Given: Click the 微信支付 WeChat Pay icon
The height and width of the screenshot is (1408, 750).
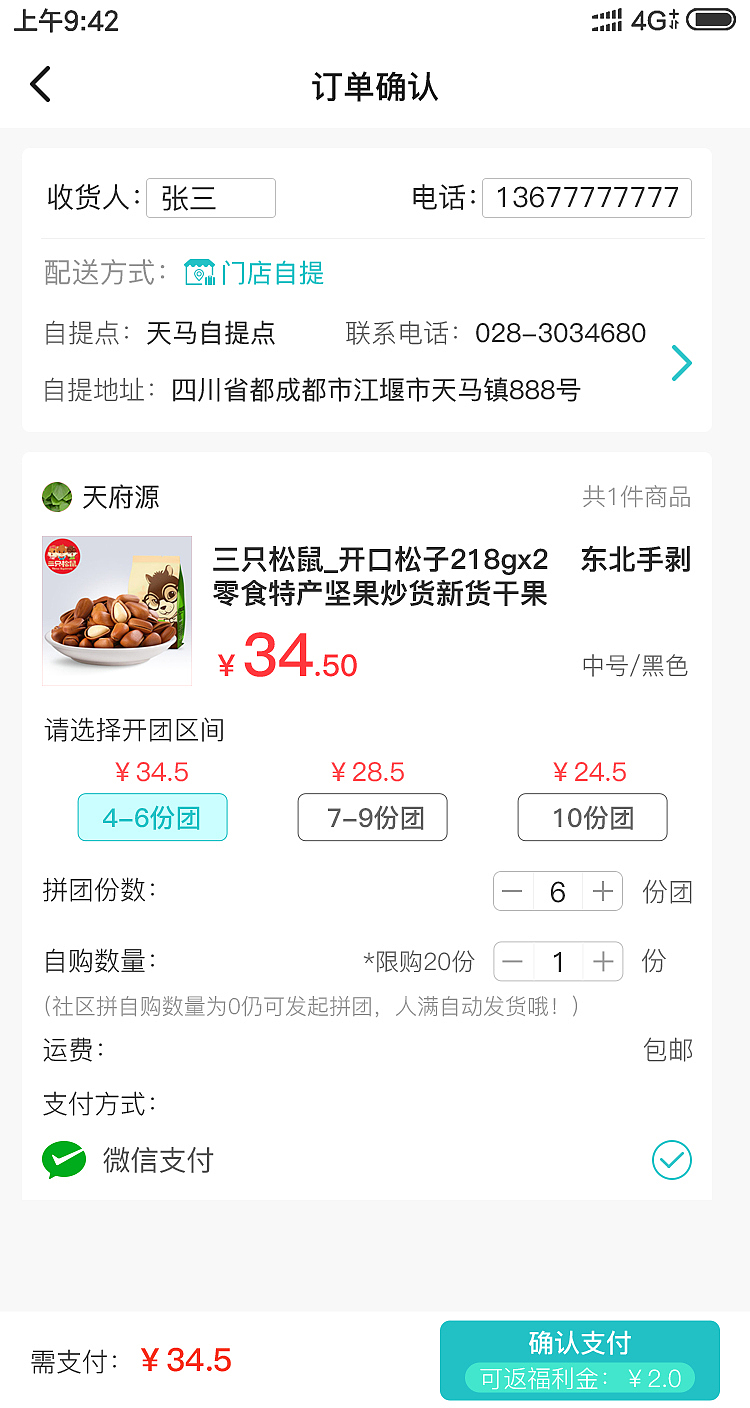Looking at the screenshot, I should 63,1160.
